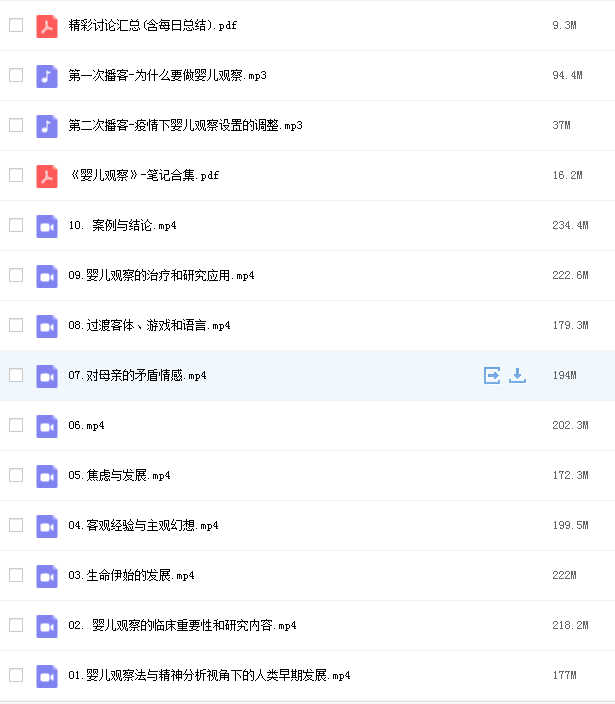Check the box for 精彩讨论汇总 pdf
615x704 pixels.
point(16,25)
